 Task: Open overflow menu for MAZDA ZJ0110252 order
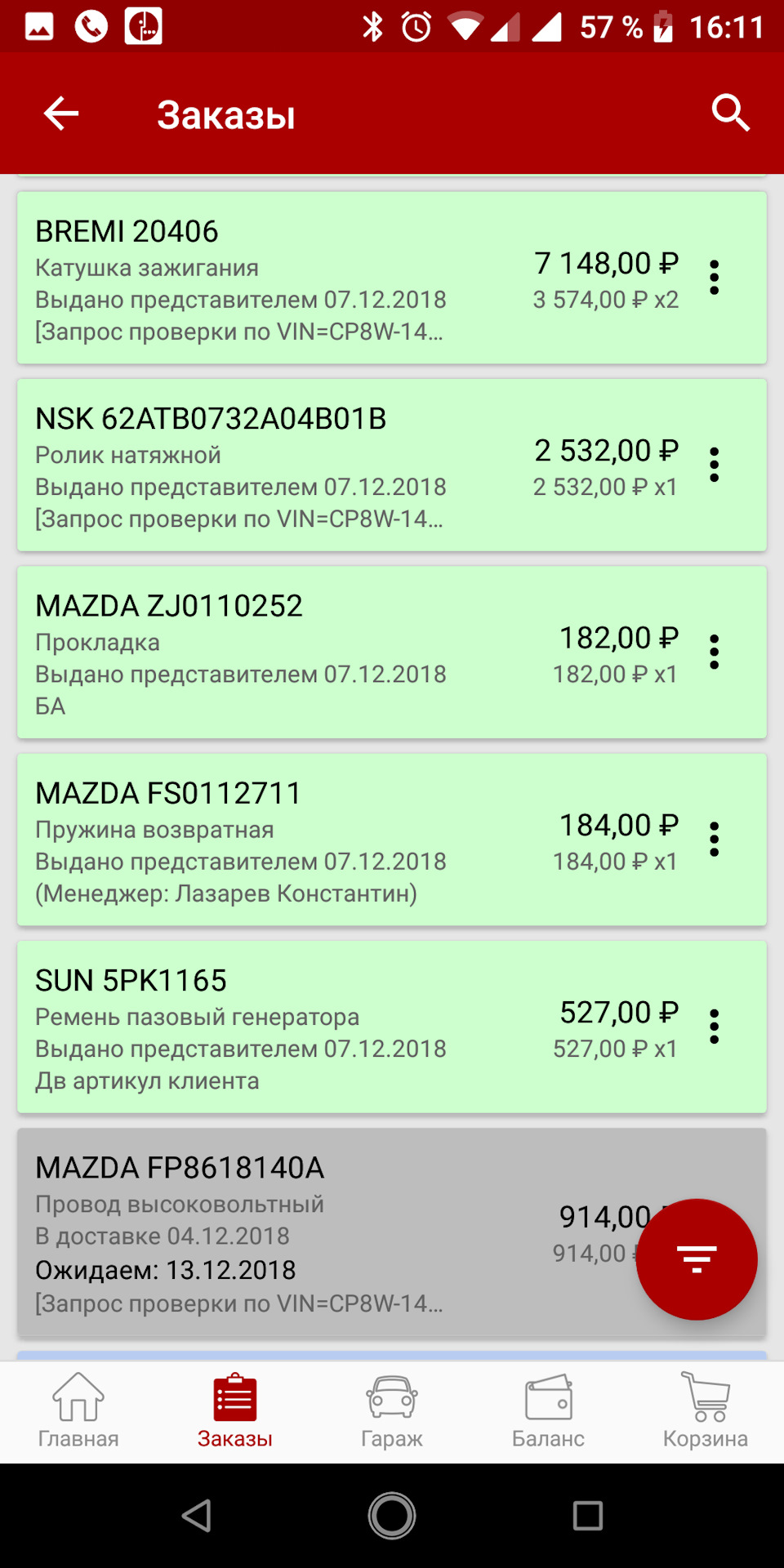tap(715, 653)
